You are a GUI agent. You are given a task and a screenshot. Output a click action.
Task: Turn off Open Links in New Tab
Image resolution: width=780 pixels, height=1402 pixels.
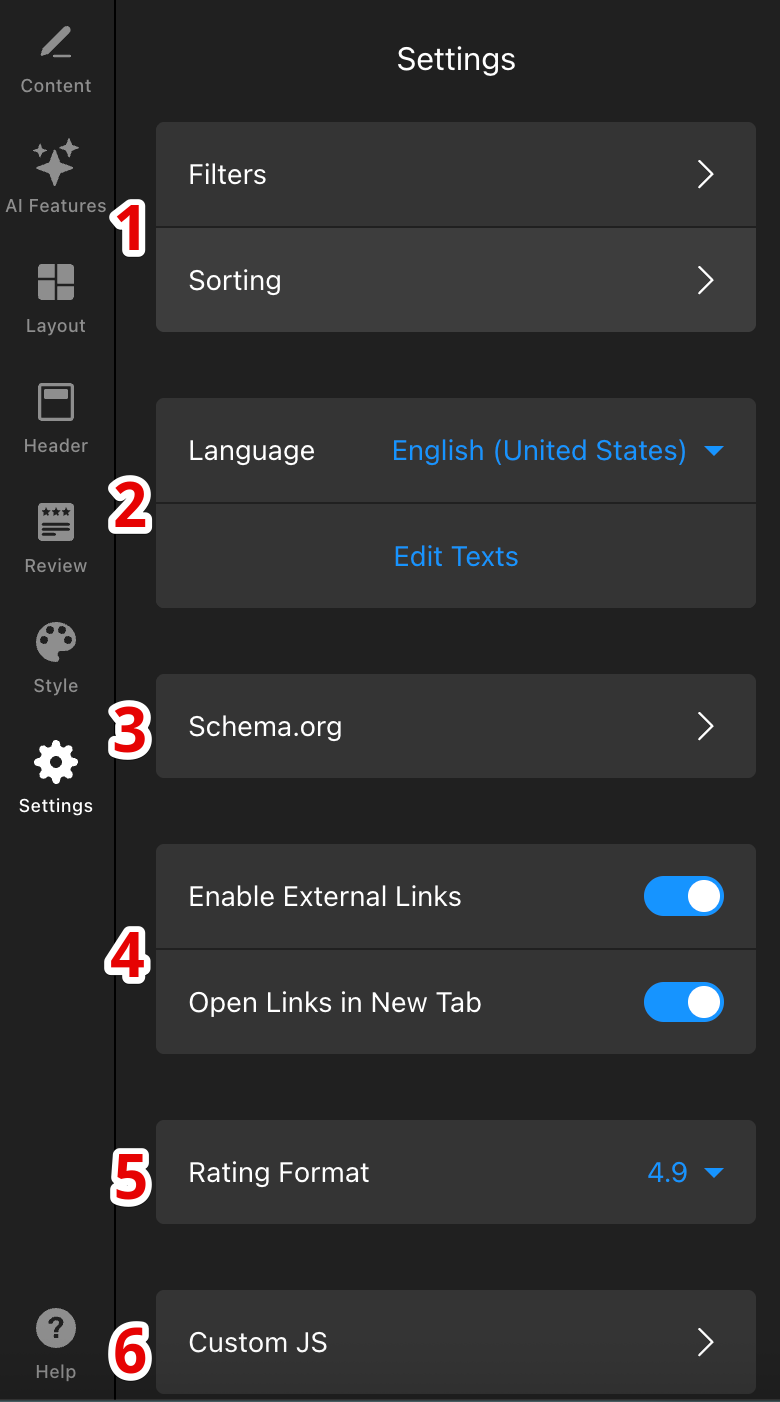684,1002
